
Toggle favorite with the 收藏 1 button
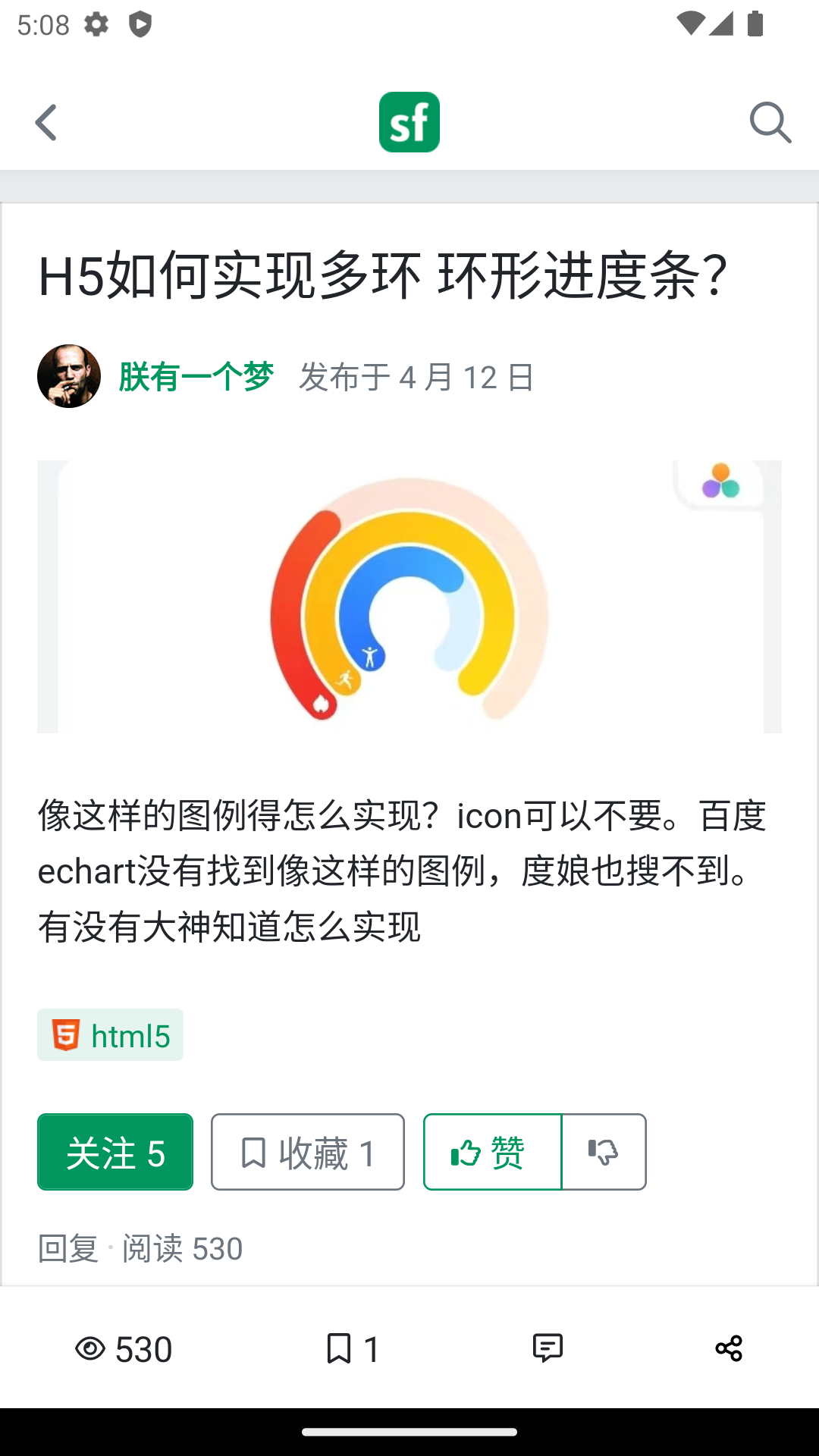pos(306,1152)
